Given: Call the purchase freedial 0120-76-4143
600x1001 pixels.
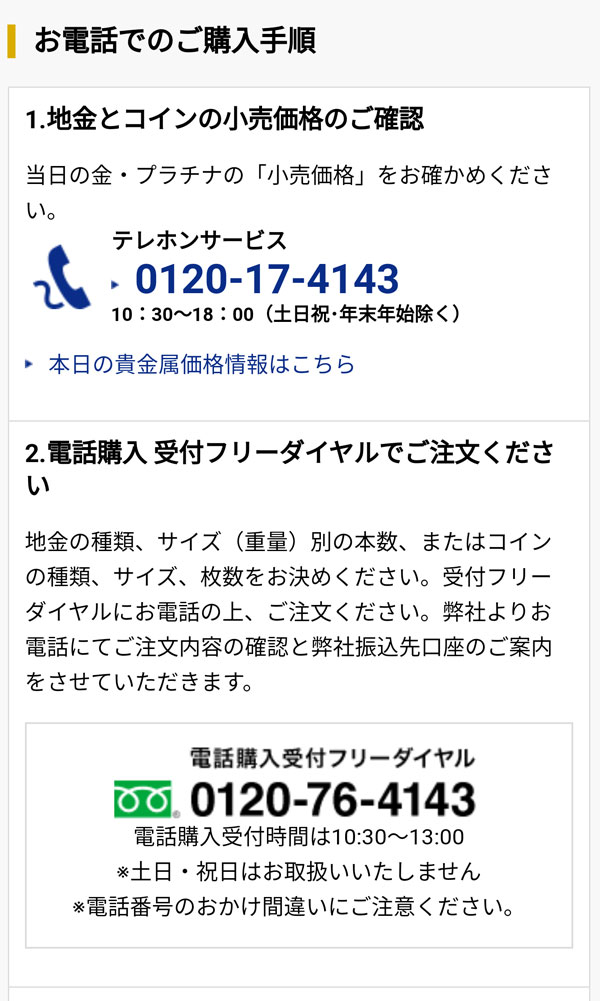Looking at the screenshot, I should [x=331, y=799].
